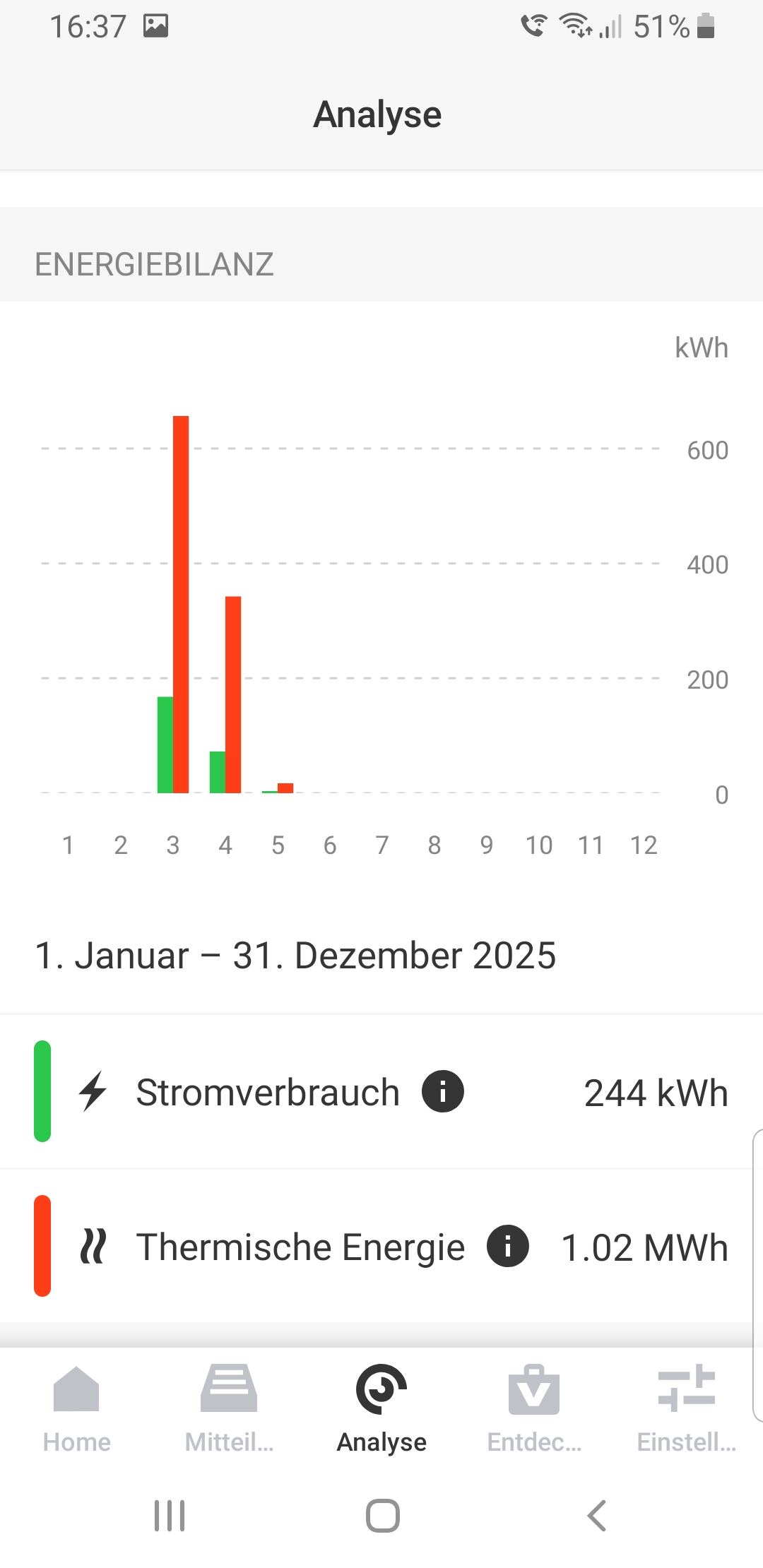
Task: Open the recent apps overview
Action: pyautogui.click(x=170, y=1515)
